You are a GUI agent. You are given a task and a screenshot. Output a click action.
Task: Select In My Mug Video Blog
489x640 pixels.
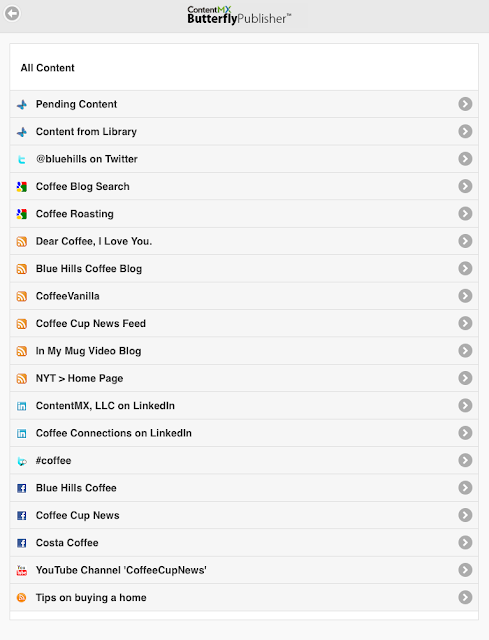click(244, 351)
